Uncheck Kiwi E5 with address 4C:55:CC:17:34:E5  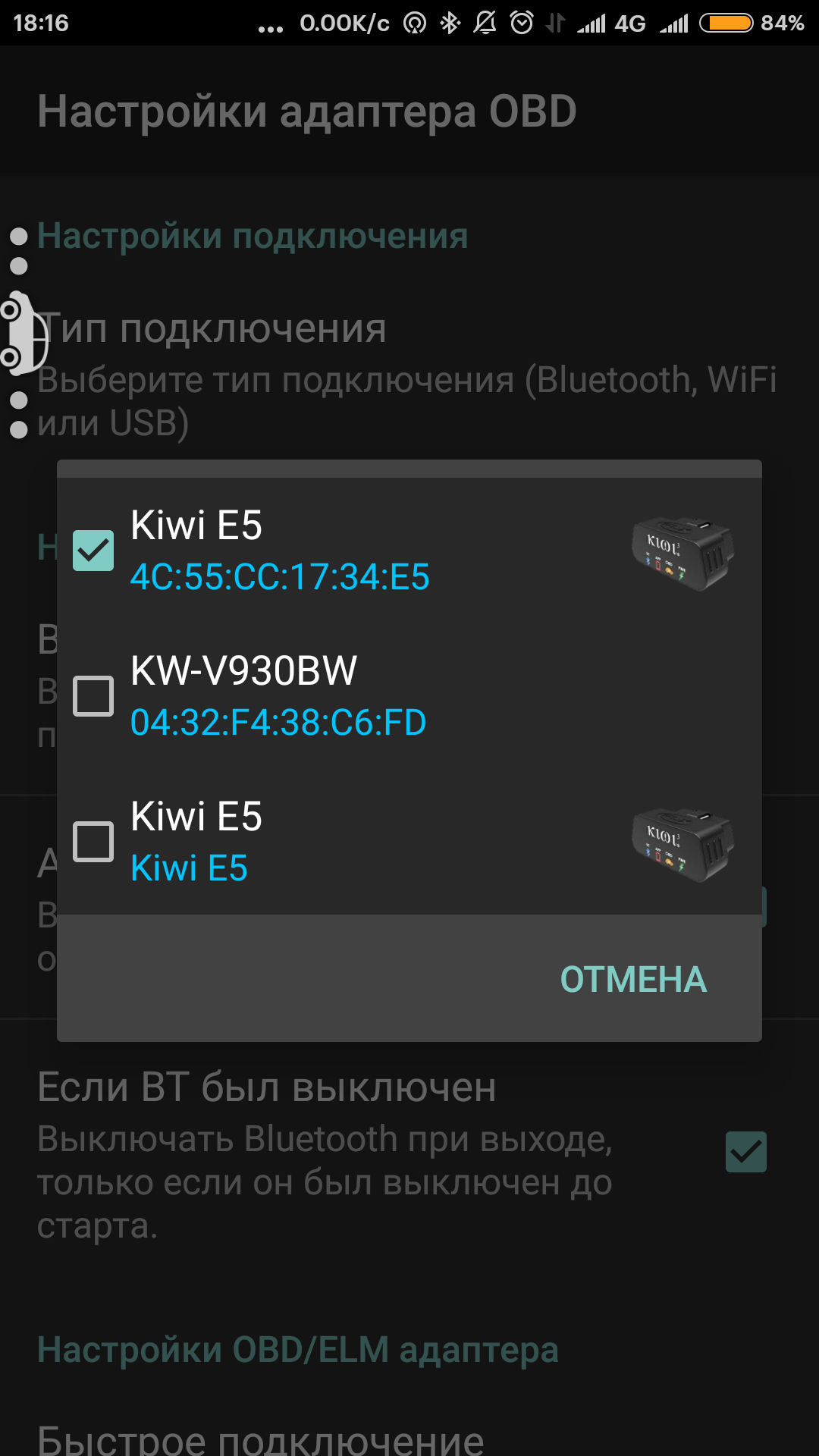point(93,551)
